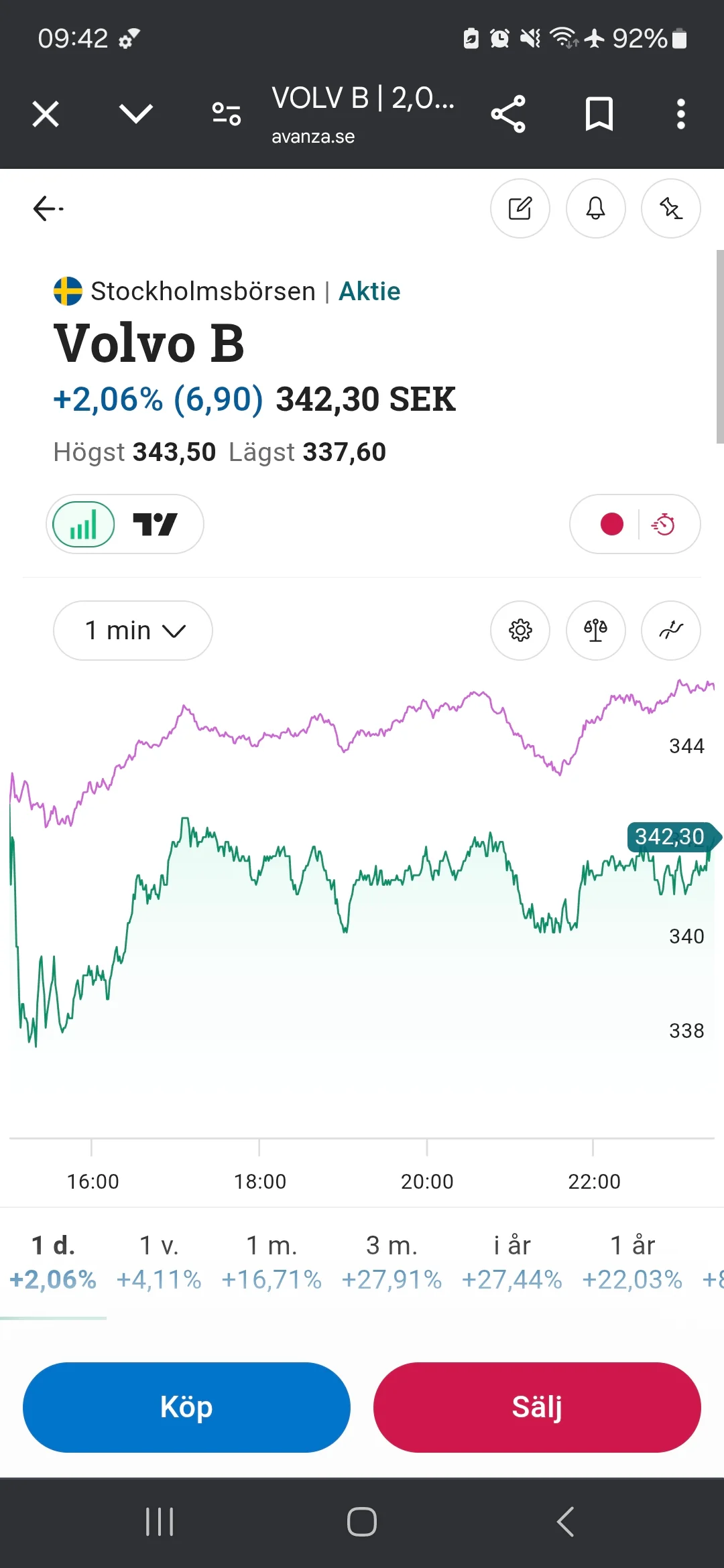Screen dimensions: 724x1568
Task: Share the Volvo B page
Action: (508, 114)
